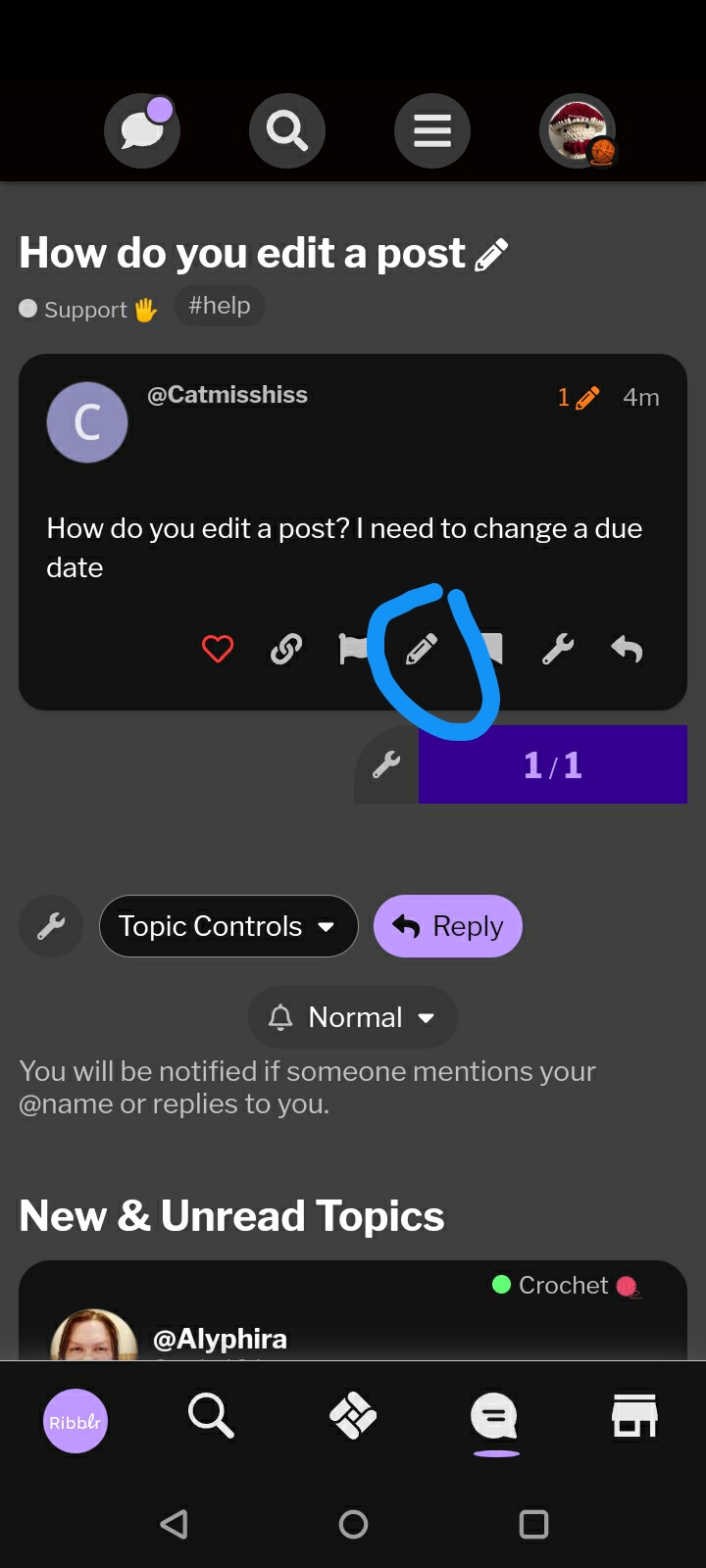Change the Normal notification level
Viewport: 706px width, 1568px height.
coord(353,1017)
